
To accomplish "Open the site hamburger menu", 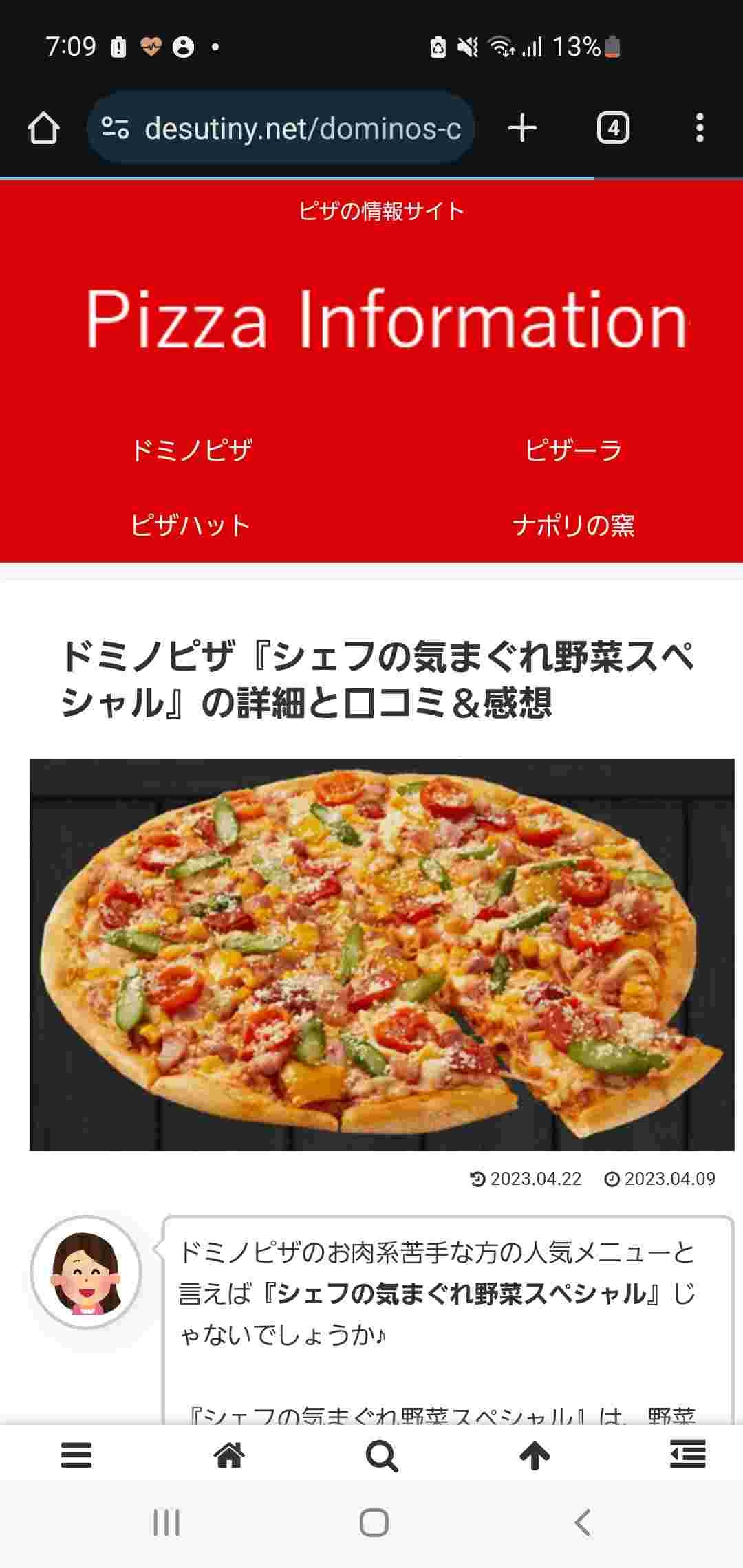I will (x=76, y=1455).
